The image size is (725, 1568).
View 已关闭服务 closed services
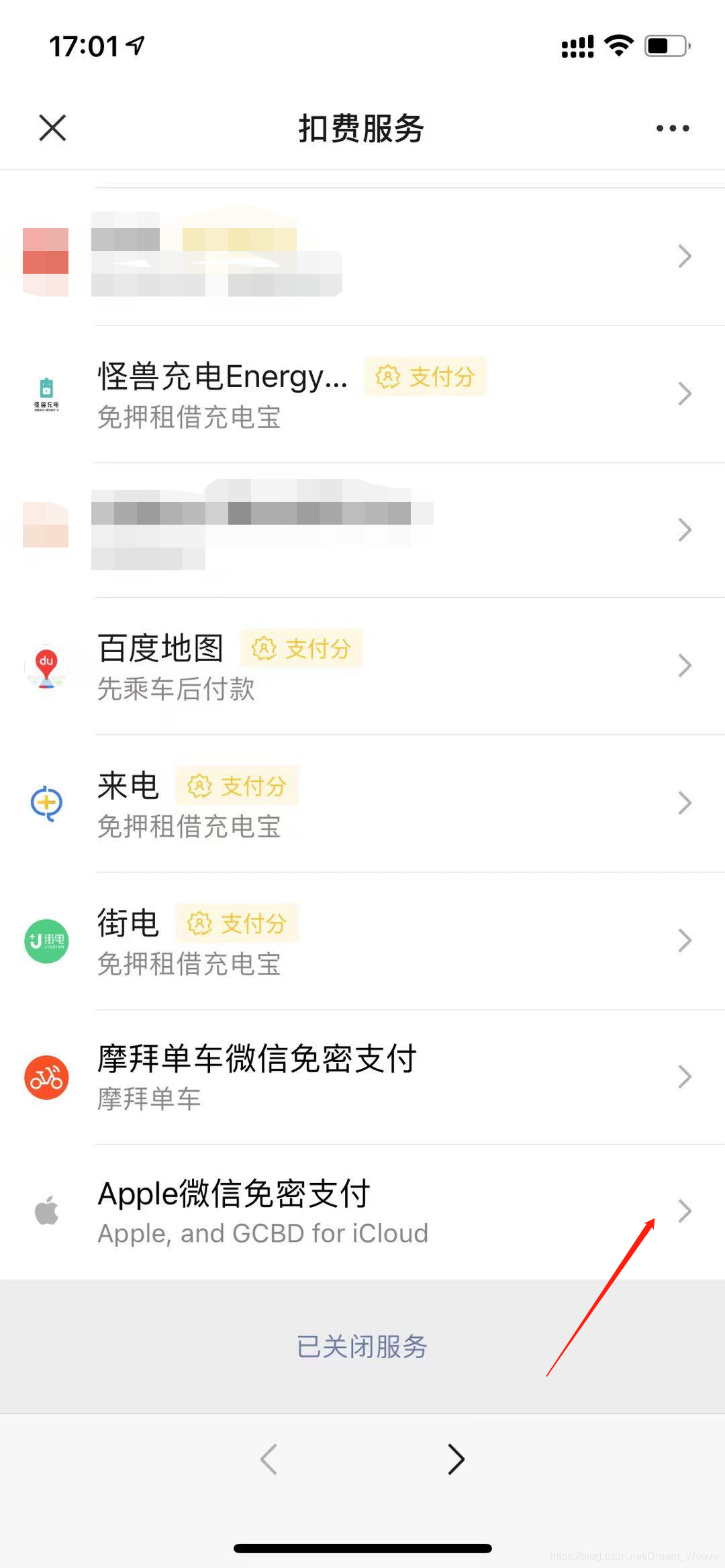point(362,1347)
